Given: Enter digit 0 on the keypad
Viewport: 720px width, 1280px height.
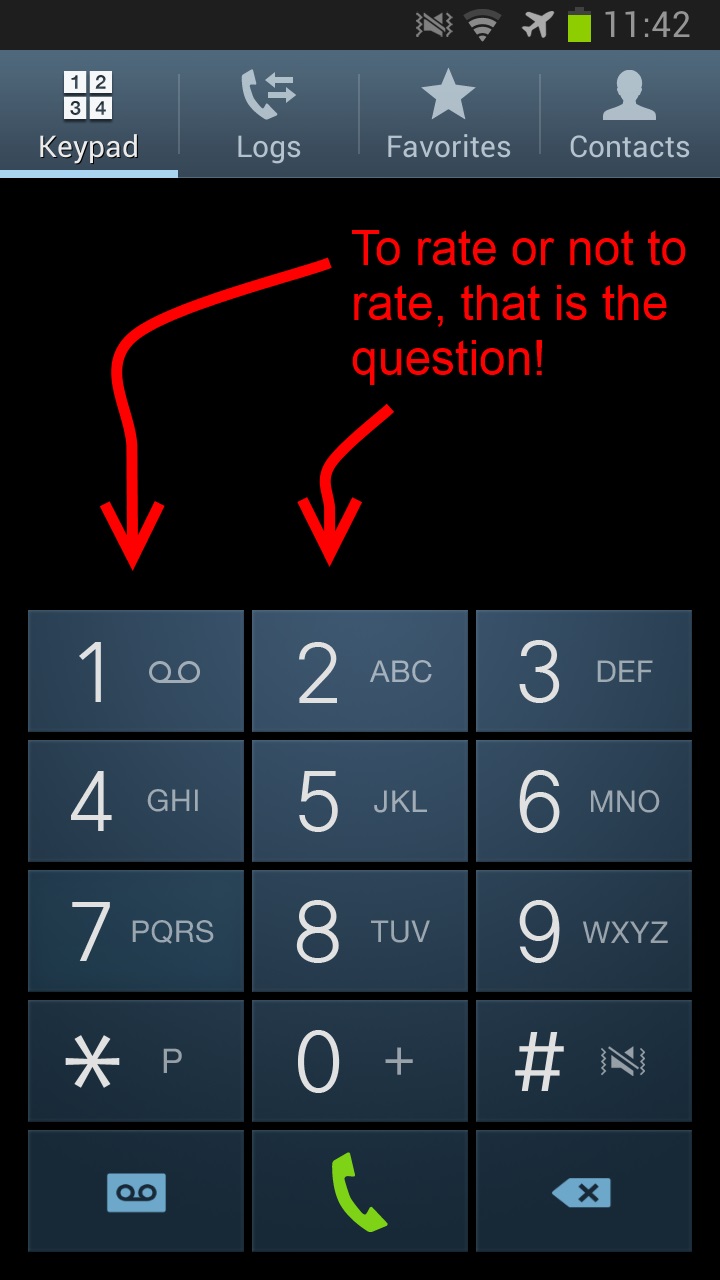Looking at the screenshot, I should (360, 1061).
